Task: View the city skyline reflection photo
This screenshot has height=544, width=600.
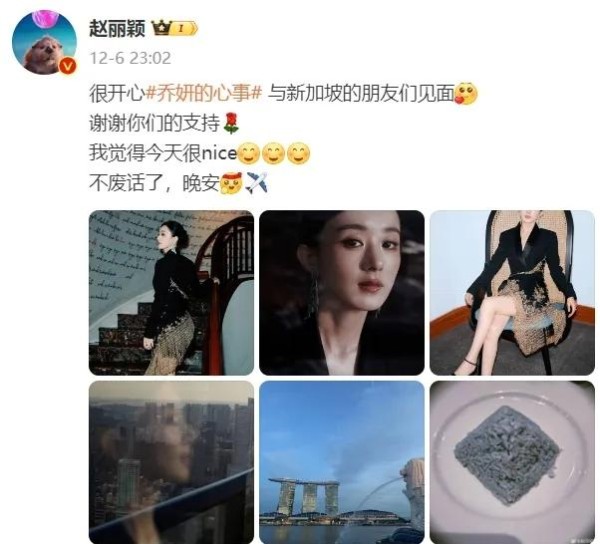Action: 171,462
